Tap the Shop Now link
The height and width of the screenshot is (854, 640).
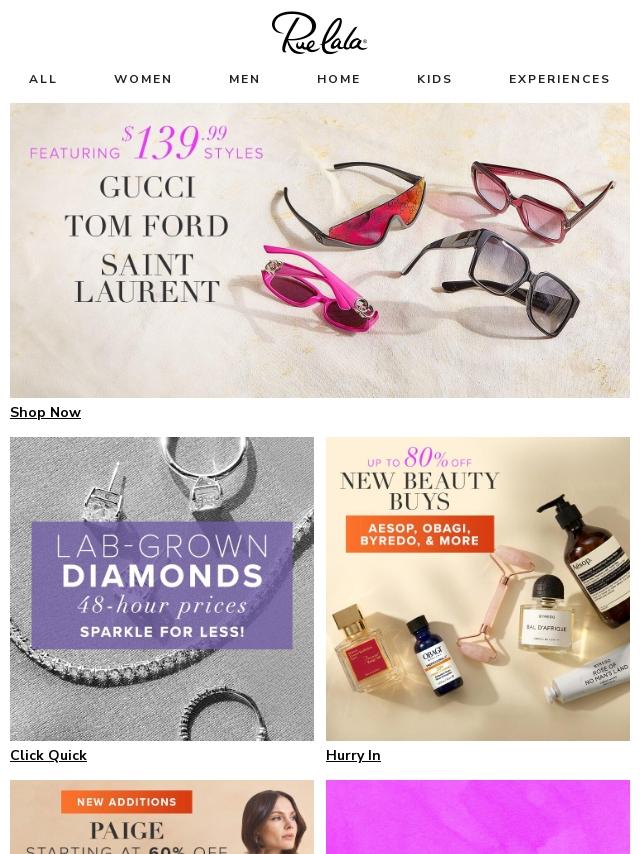[x=46, y=413]
